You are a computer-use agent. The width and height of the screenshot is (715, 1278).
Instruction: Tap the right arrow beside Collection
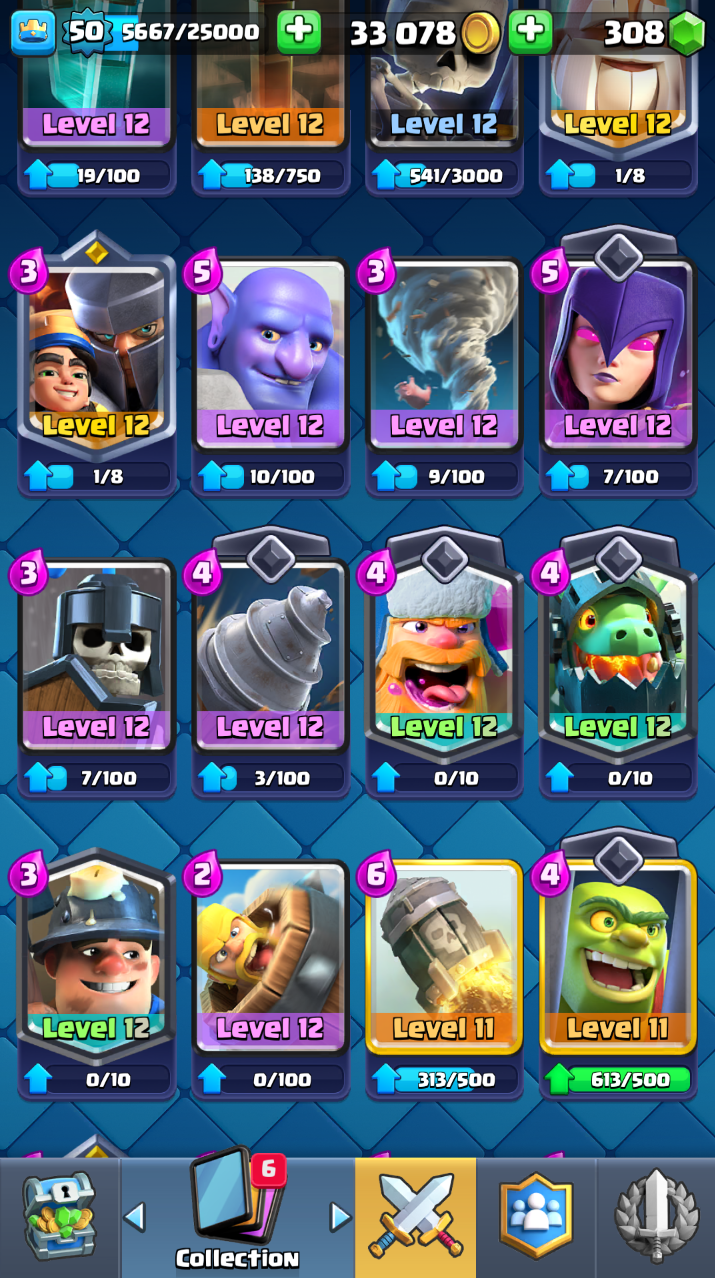tap(340, 1217)
